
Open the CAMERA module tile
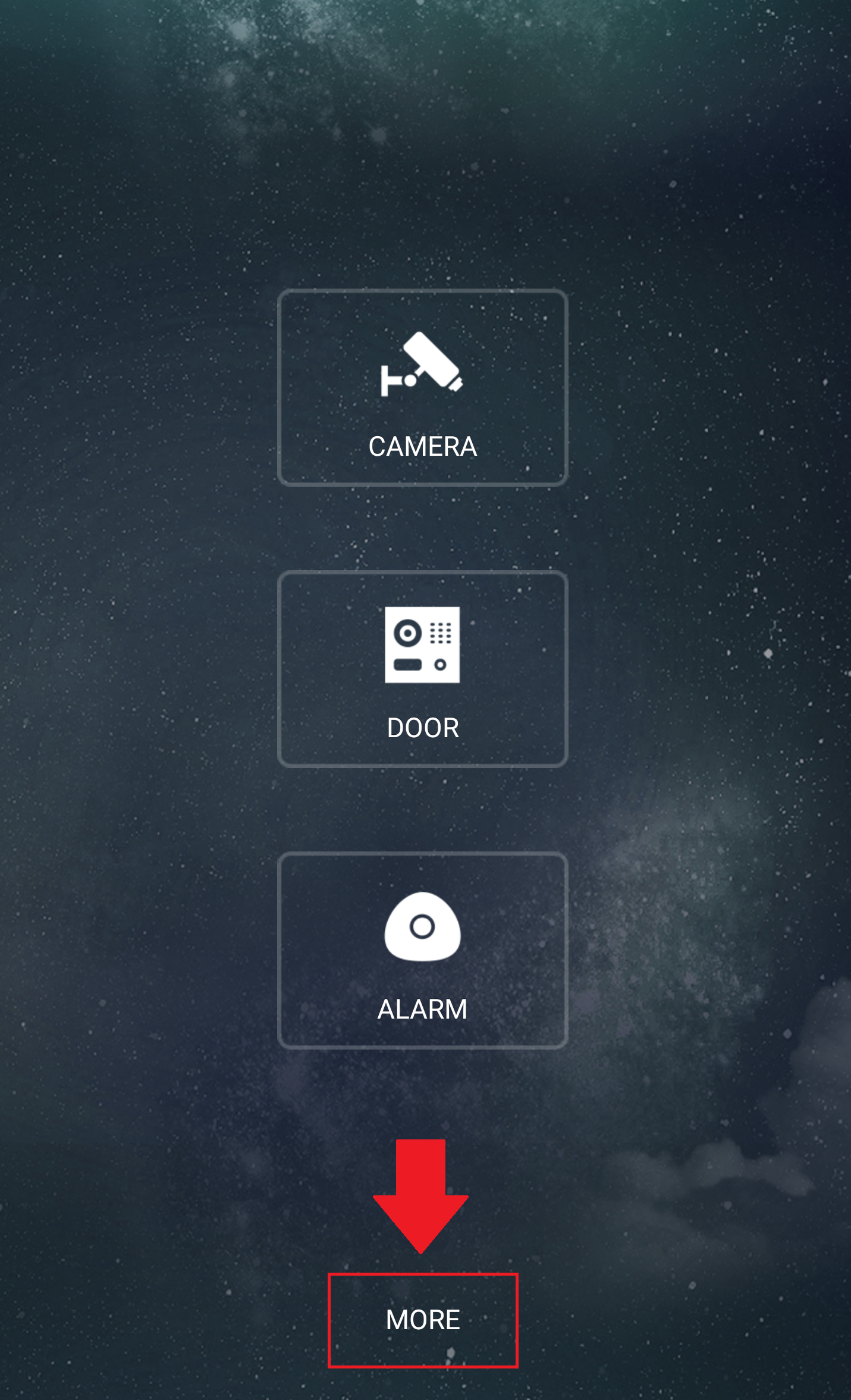pyautogui.click(x=422, y=387)
